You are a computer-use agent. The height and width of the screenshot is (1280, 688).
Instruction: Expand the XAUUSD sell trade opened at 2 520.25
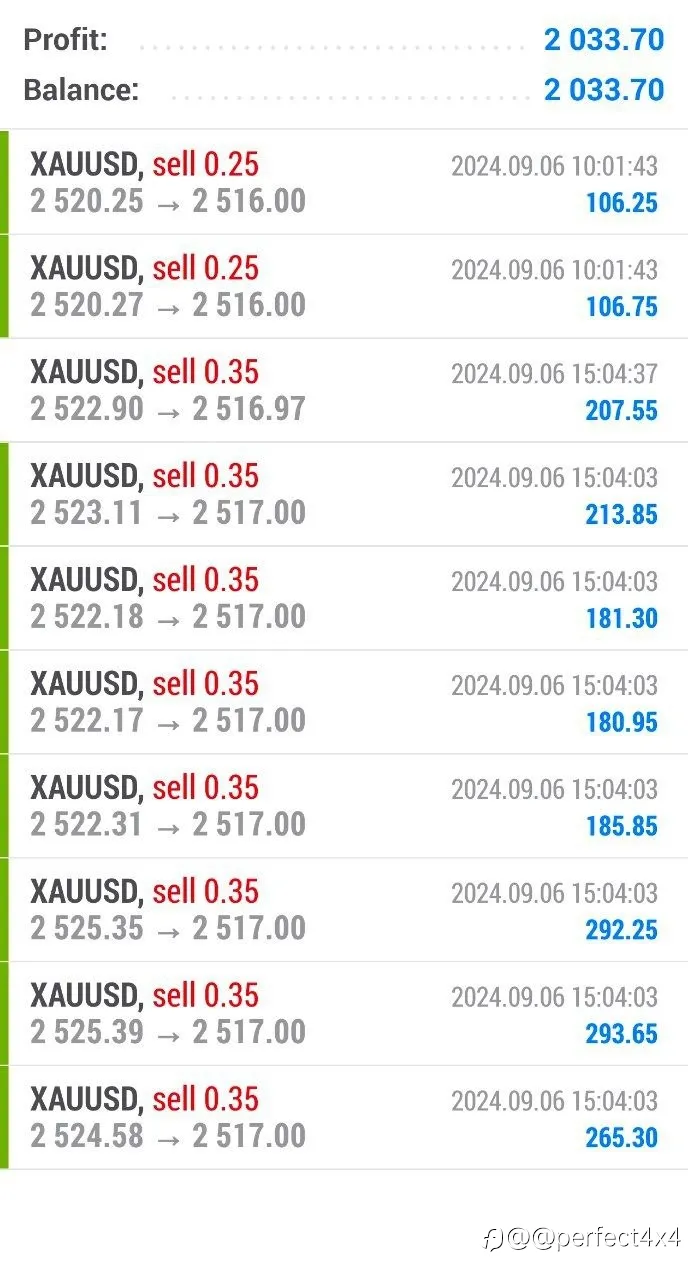pos(344,182)
